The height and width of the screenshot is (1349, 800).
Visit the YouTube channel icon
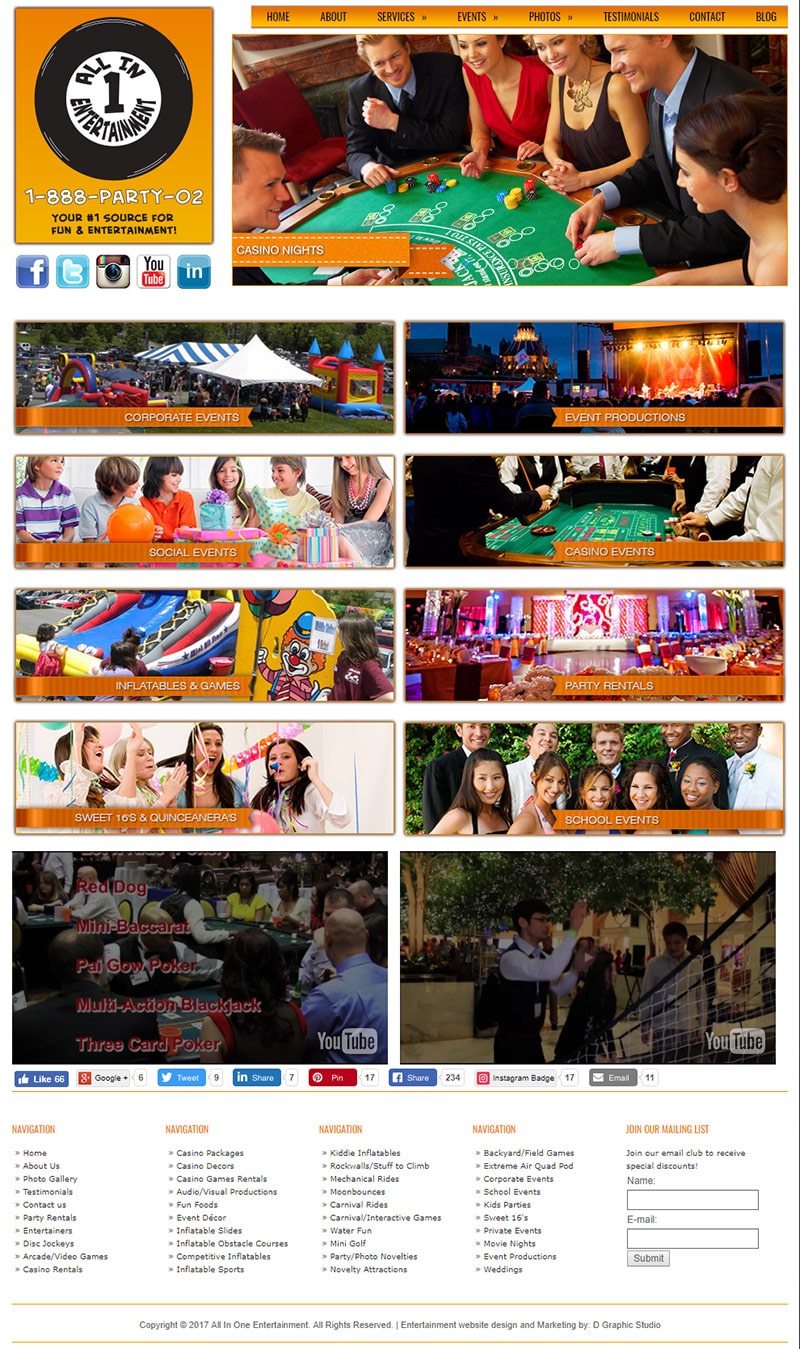[x=153, y=271]
